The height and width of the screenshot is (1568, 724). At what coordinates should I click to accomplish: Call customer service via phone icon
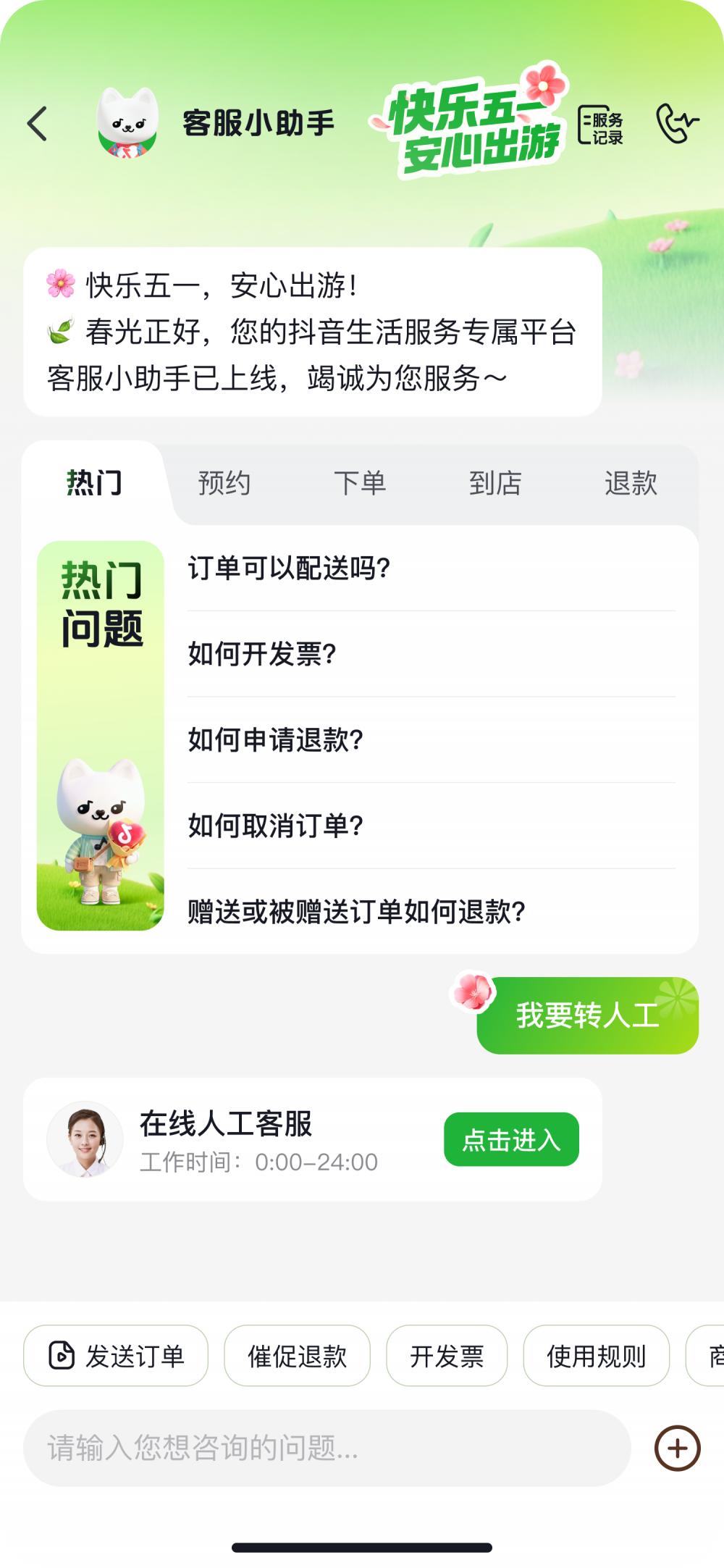(x=677, y=124)
